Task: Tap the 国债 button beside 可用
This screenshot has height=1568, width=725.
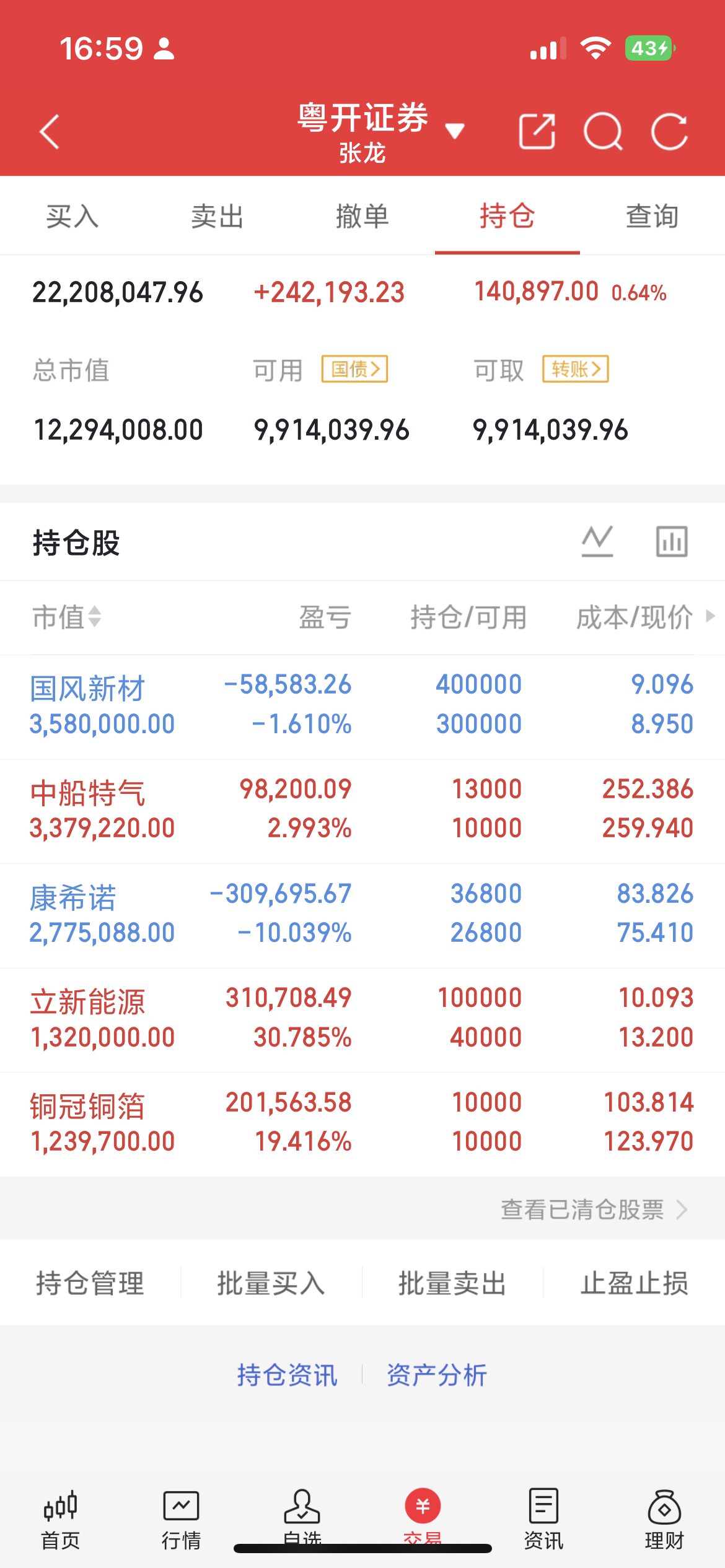Action: click(x=354, y=369)
